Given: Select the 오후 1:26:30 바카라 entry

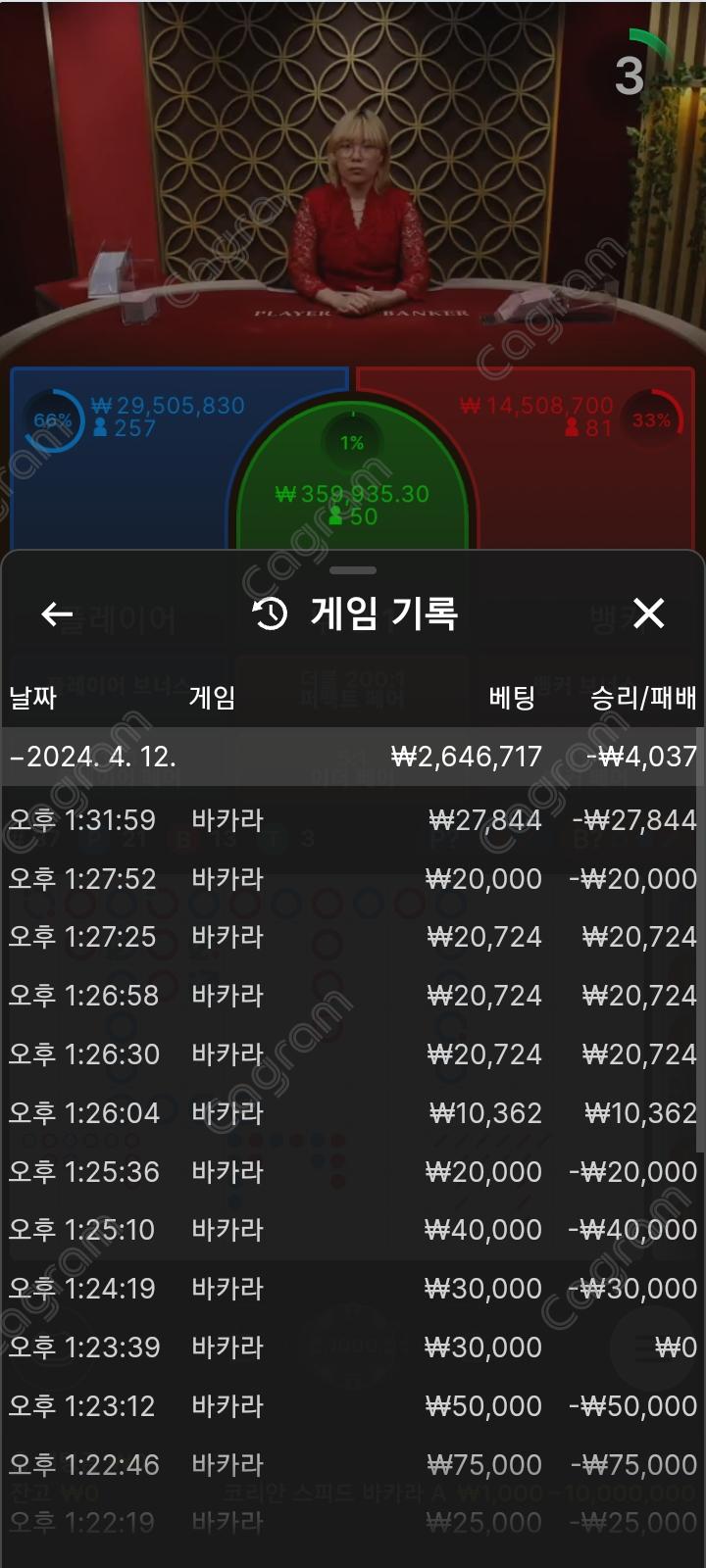Looking at the screenshot, I should pyautogui.click(x=351, y=1054).
